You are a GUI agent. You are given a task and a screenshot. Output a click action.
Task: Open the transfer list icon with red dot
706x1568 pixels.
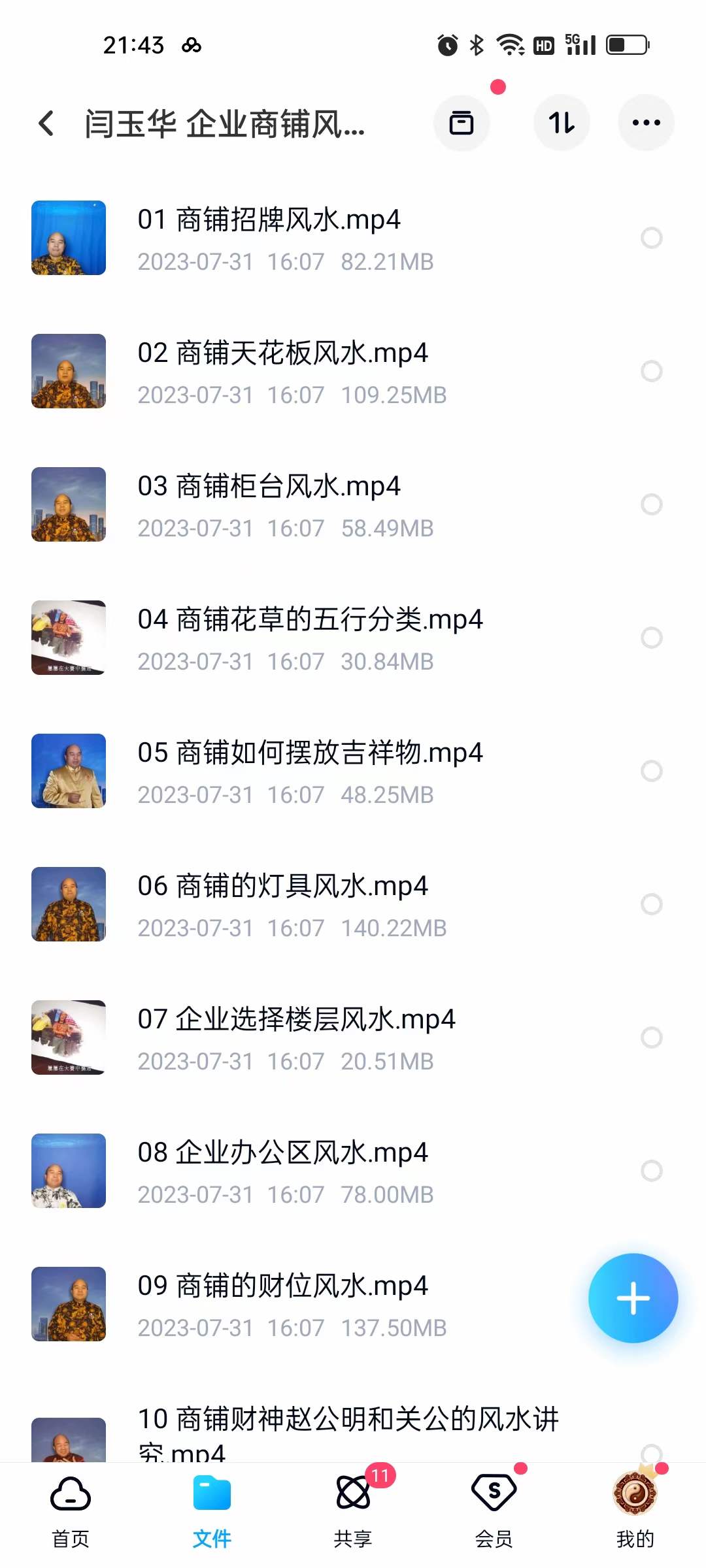pos(462,123)
